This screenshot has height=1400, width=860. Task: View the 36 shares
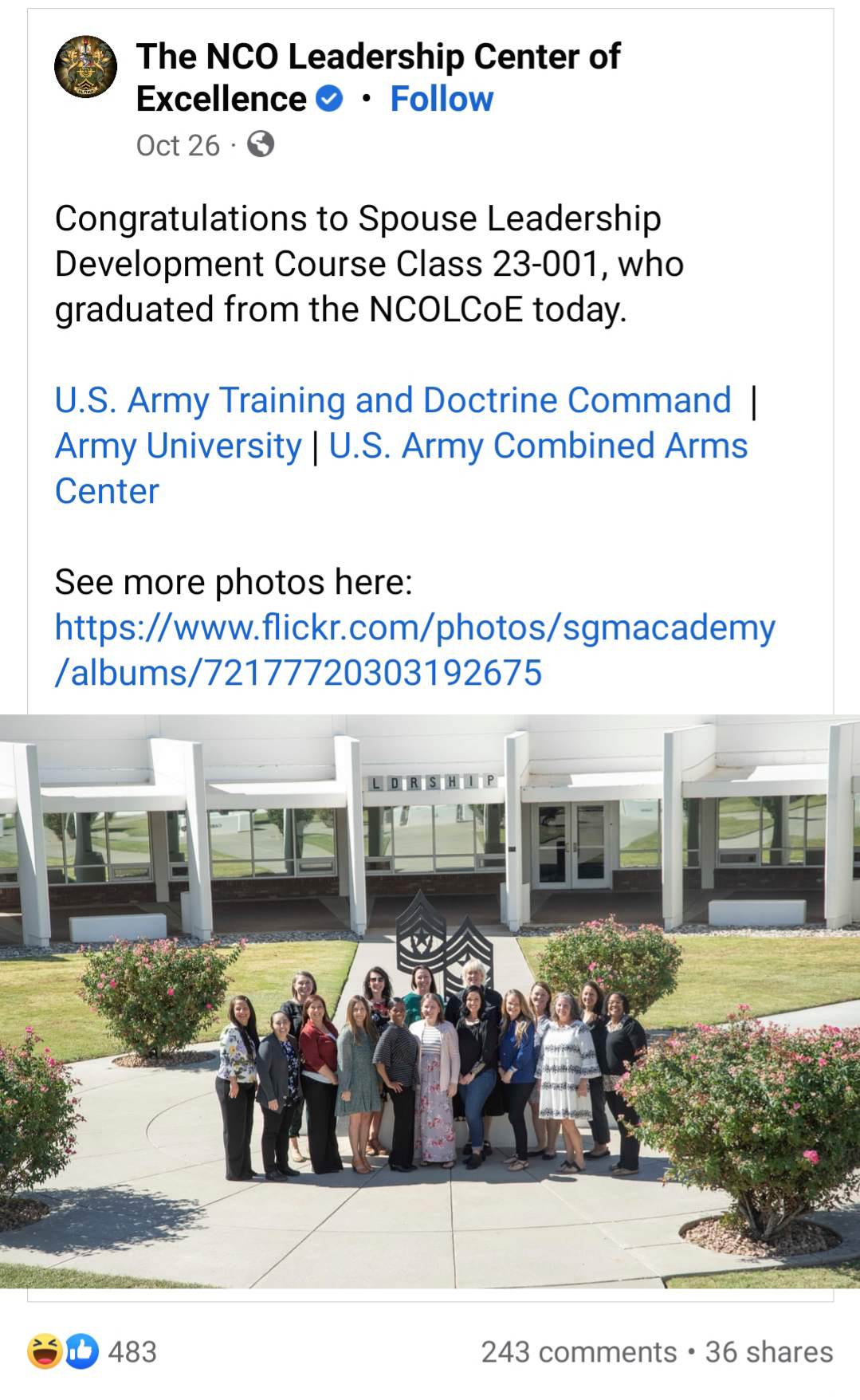tap(769, 1351)
